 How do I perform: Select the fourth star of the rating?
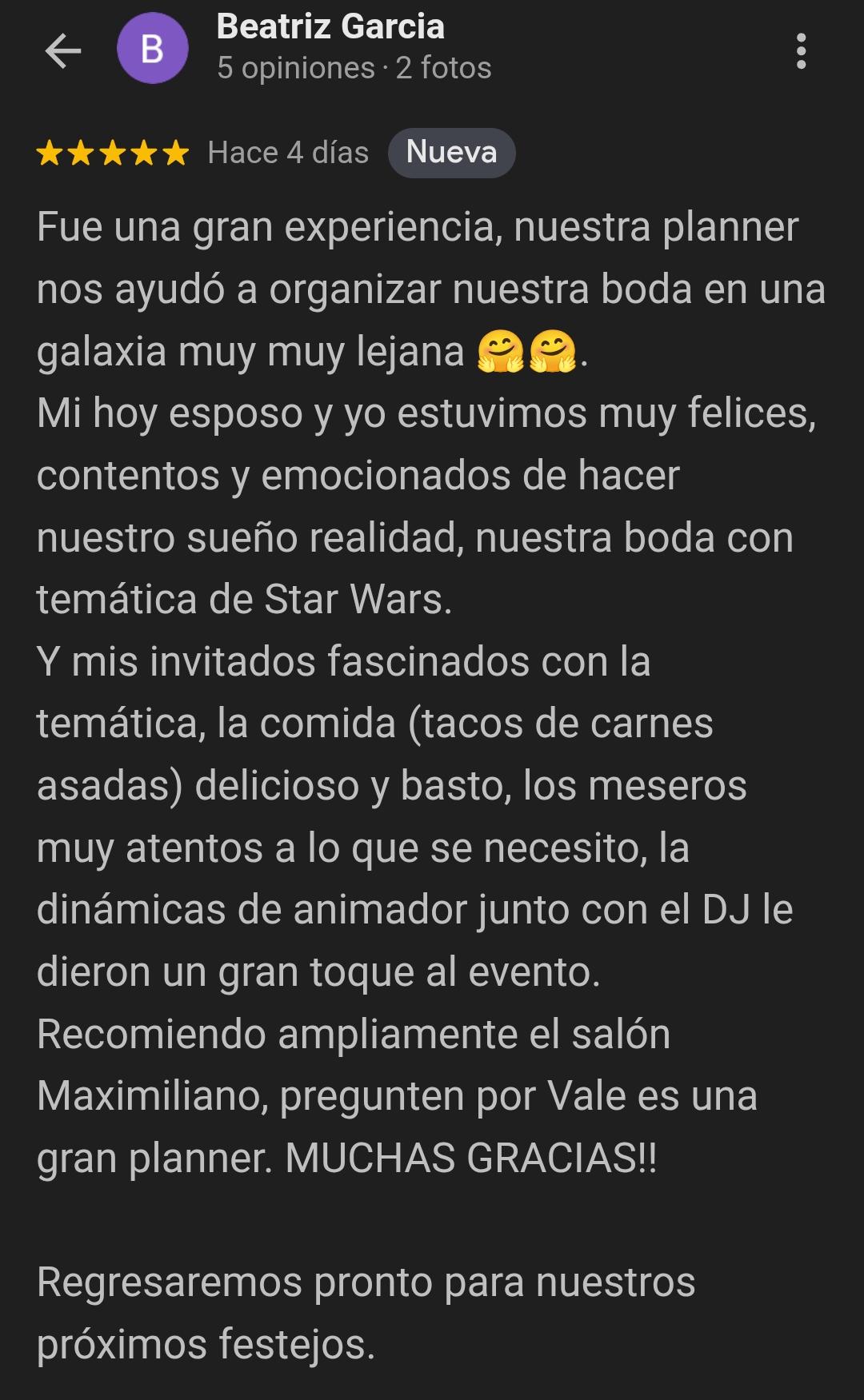[146, 152]
